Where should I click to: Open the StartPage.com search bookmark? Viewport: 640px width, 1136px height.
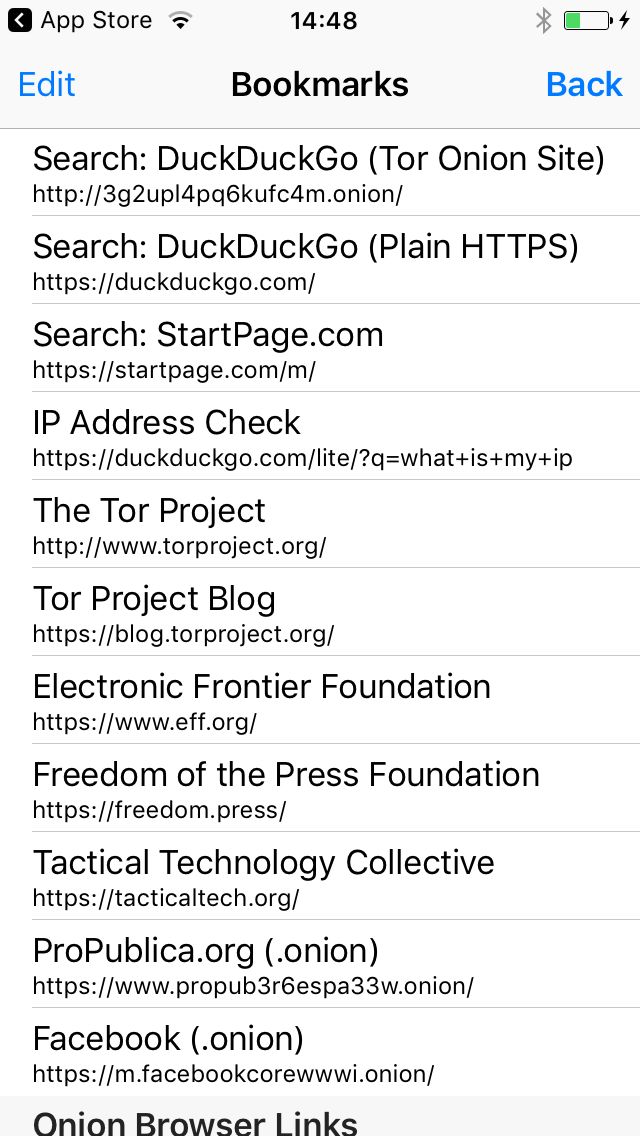point(320,348)
